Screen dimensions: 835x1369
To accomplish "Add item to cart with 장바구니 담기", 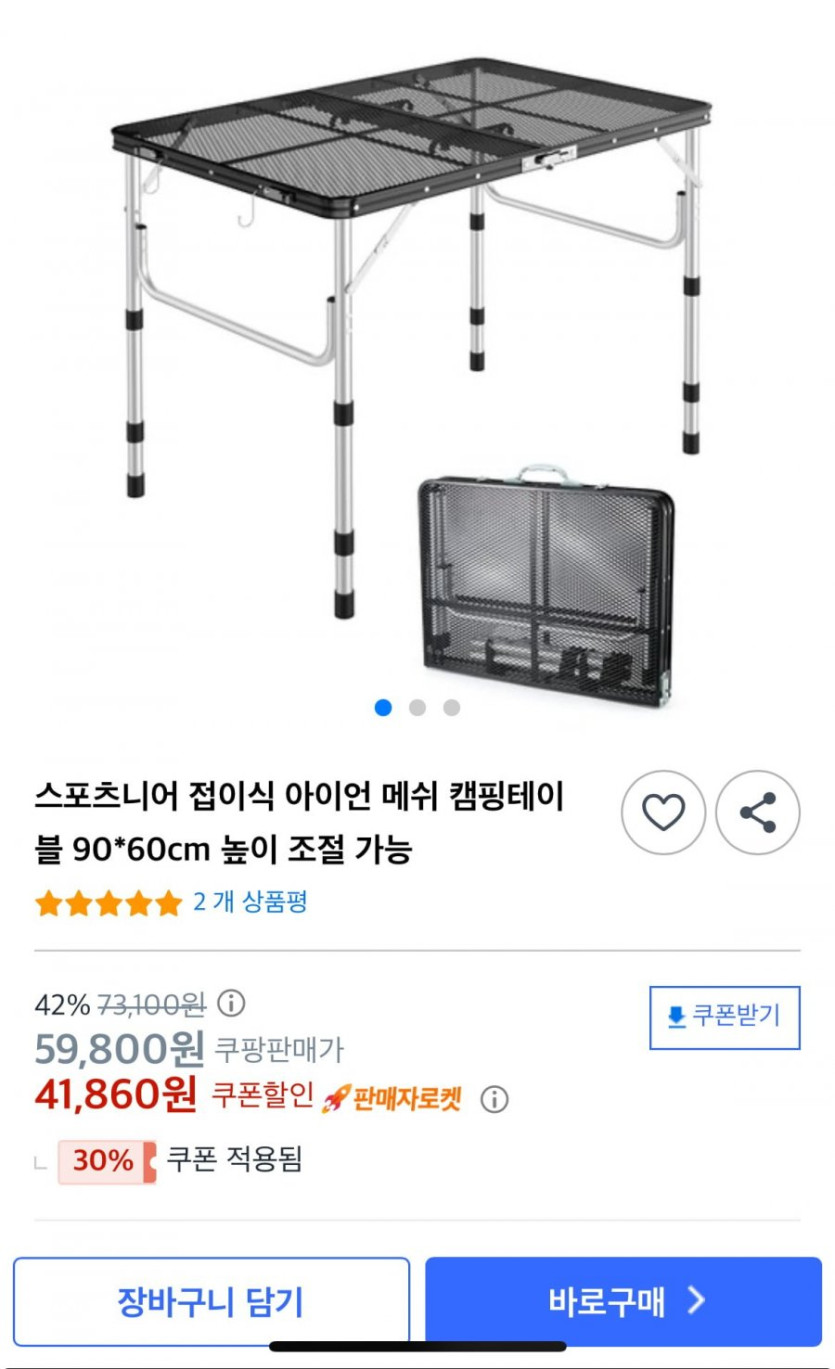I will [211, 1302].
